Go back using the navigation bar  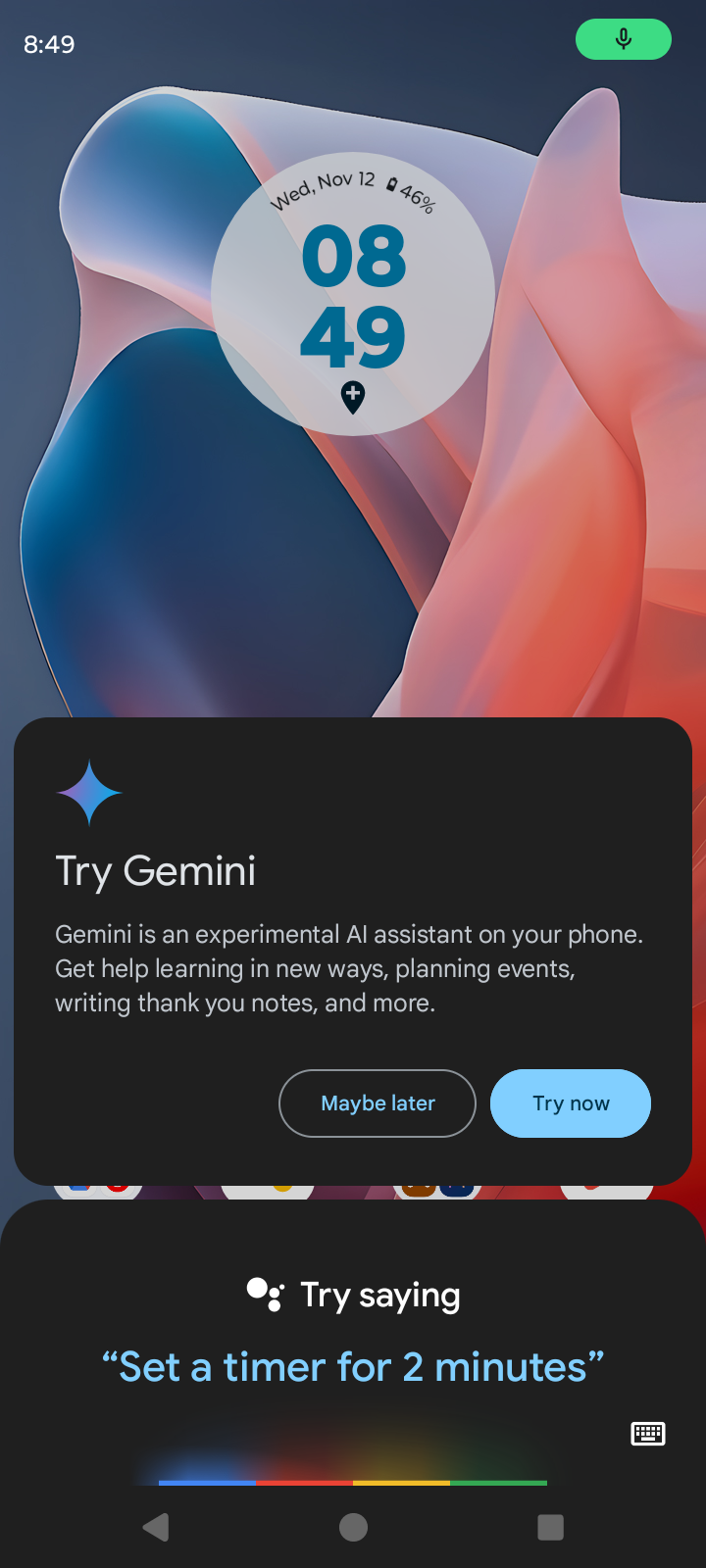click(156, 1527)
